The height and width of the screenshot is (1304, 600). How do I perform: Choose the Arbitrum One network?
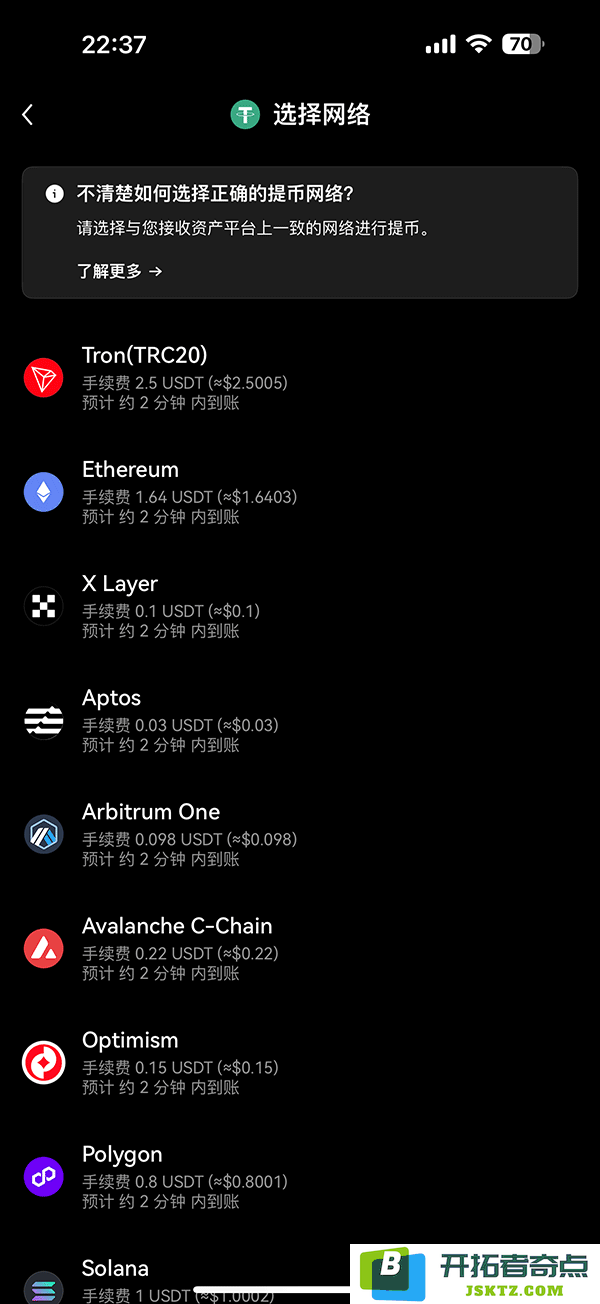pos(300,834)
